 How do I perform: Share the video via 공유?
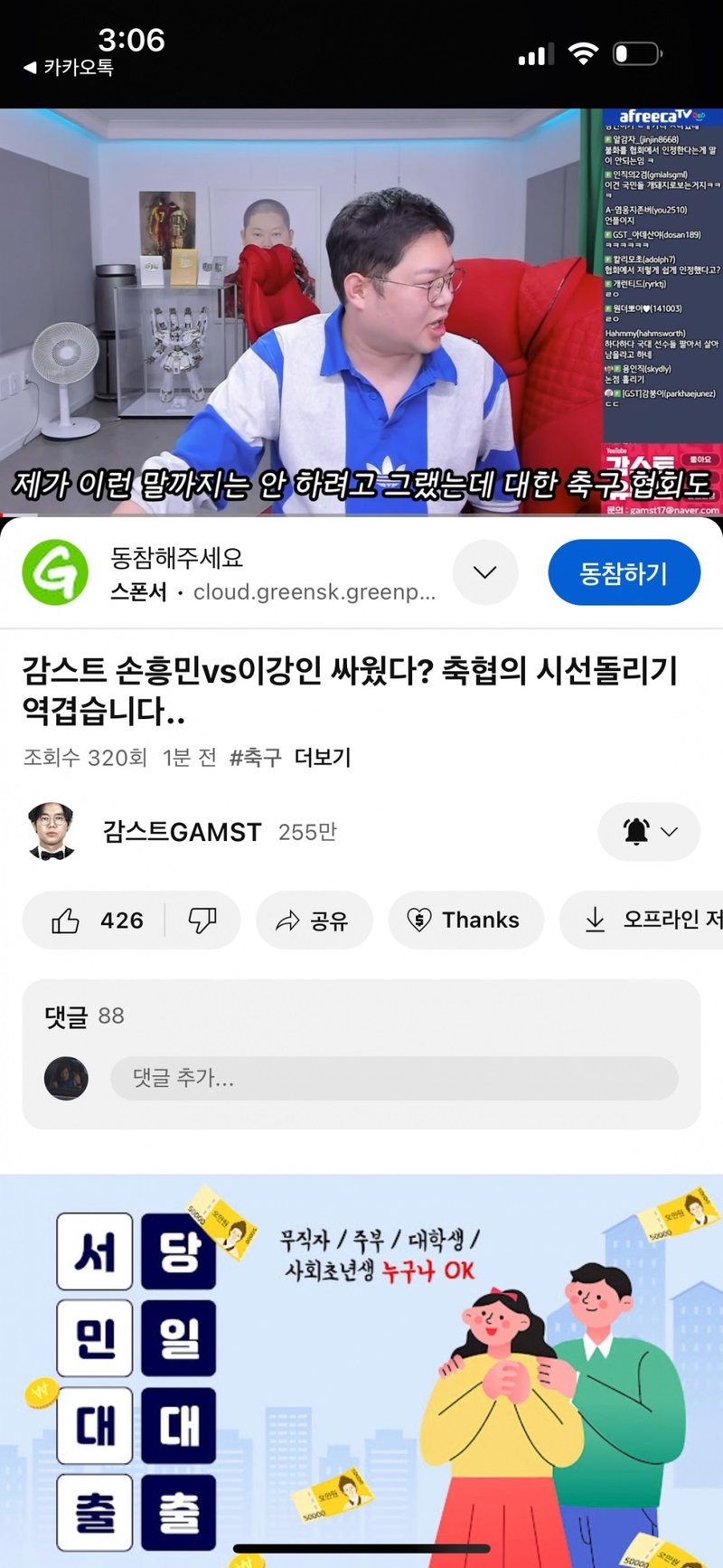pos(314,921)
